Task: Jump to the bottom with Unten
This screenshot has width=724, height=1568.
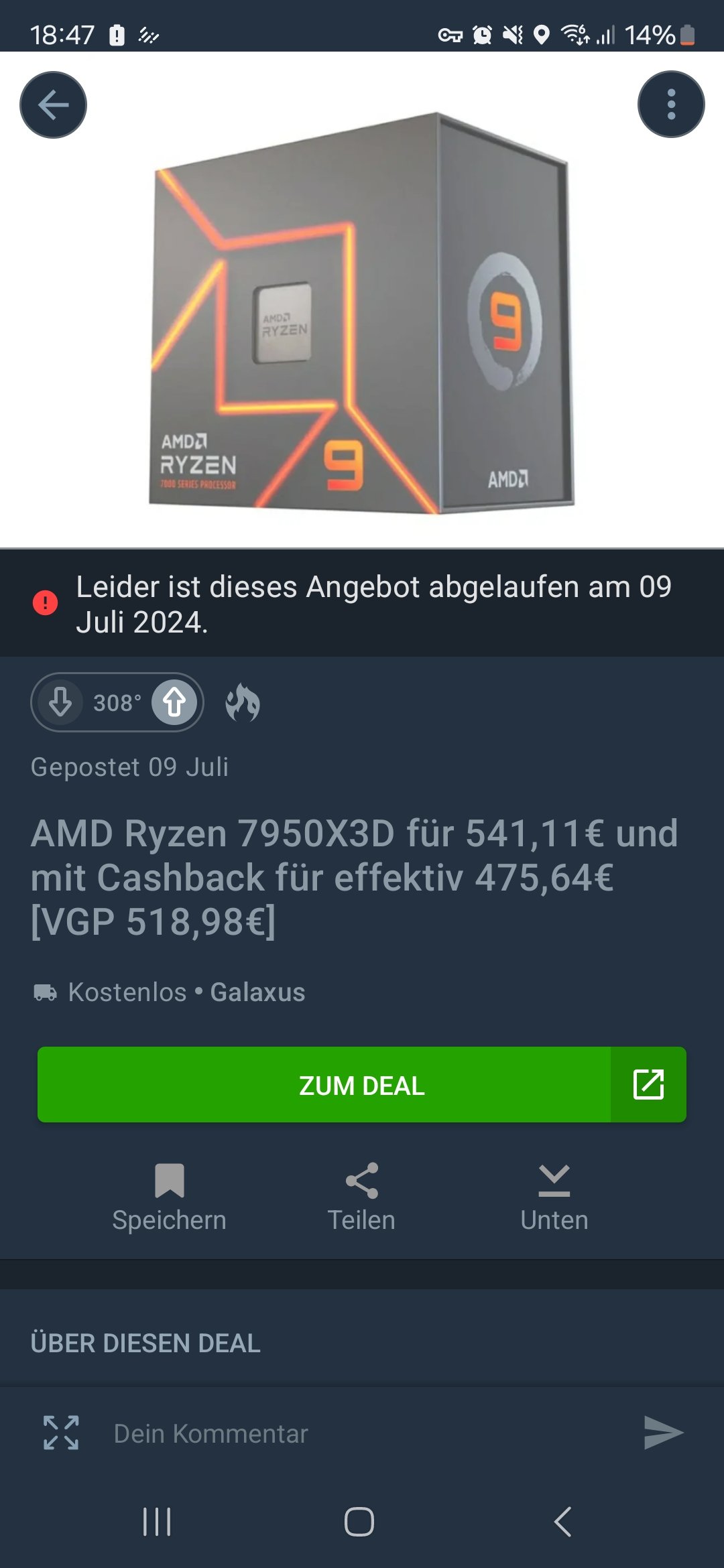Action: point(554,1197)
